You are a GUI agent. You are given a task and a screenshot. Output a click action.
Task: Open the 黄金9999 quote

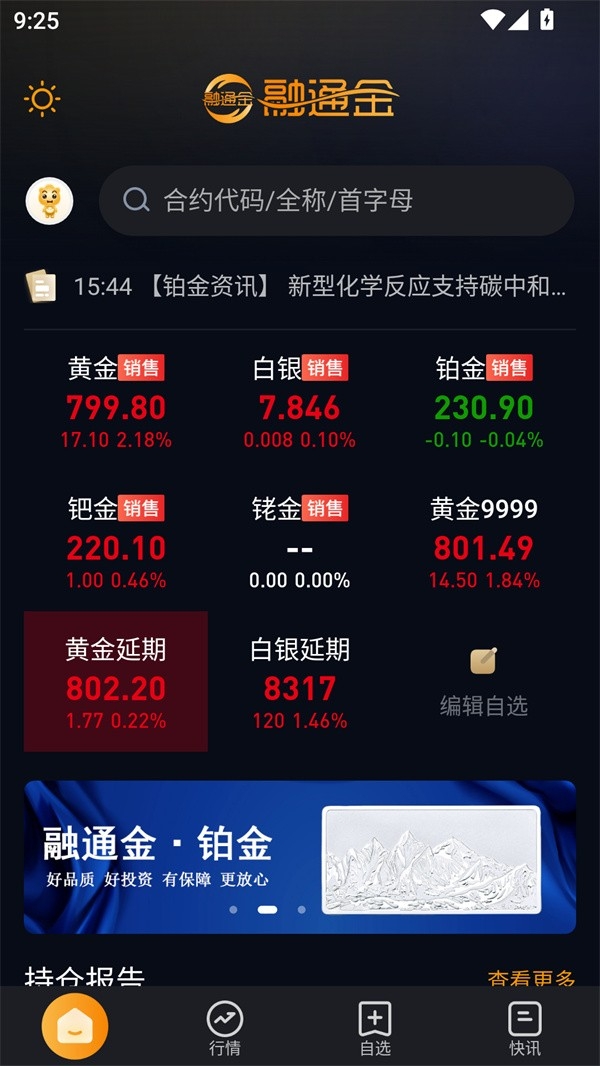[484, 541]
